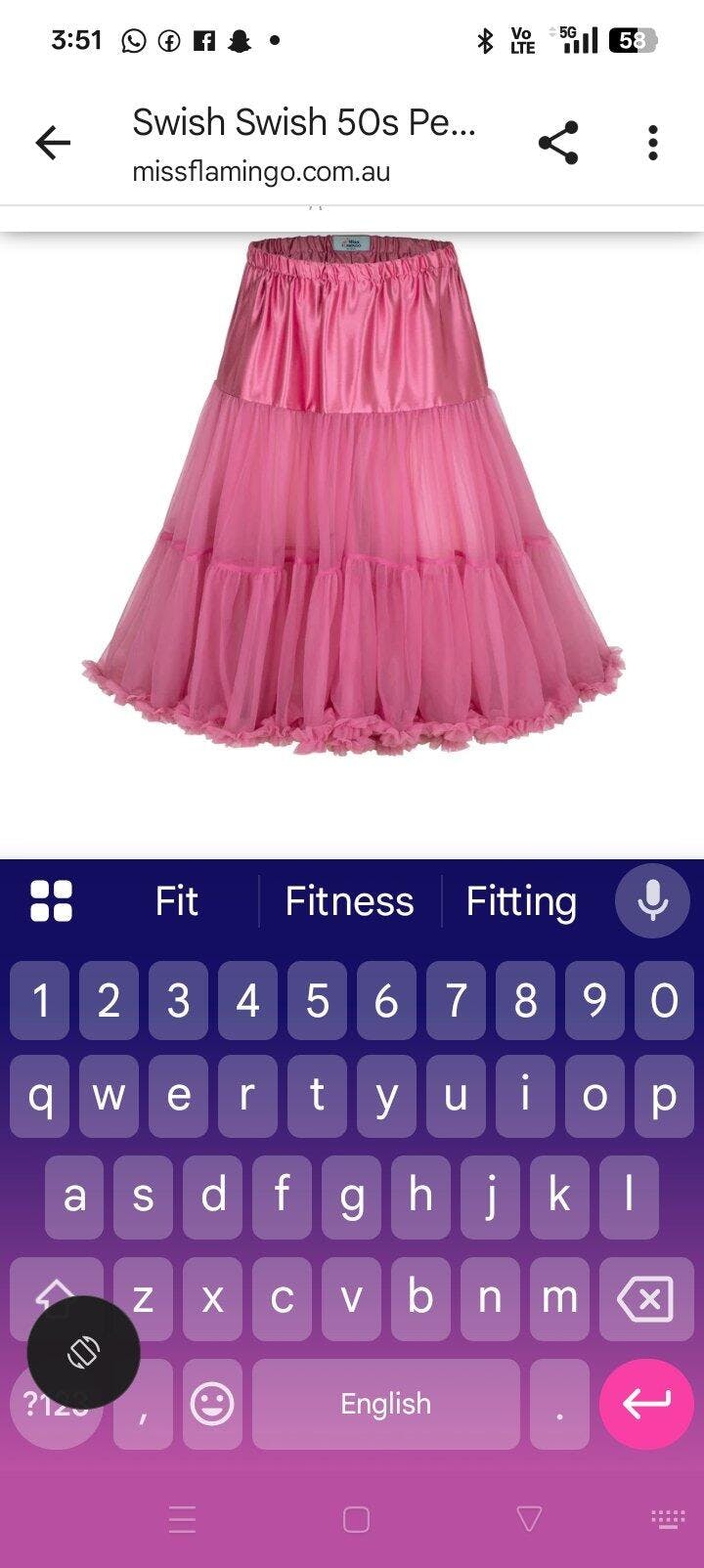Pick the "Fit" suggestion
The image size is (704, 1568).
tap(176, 901)
